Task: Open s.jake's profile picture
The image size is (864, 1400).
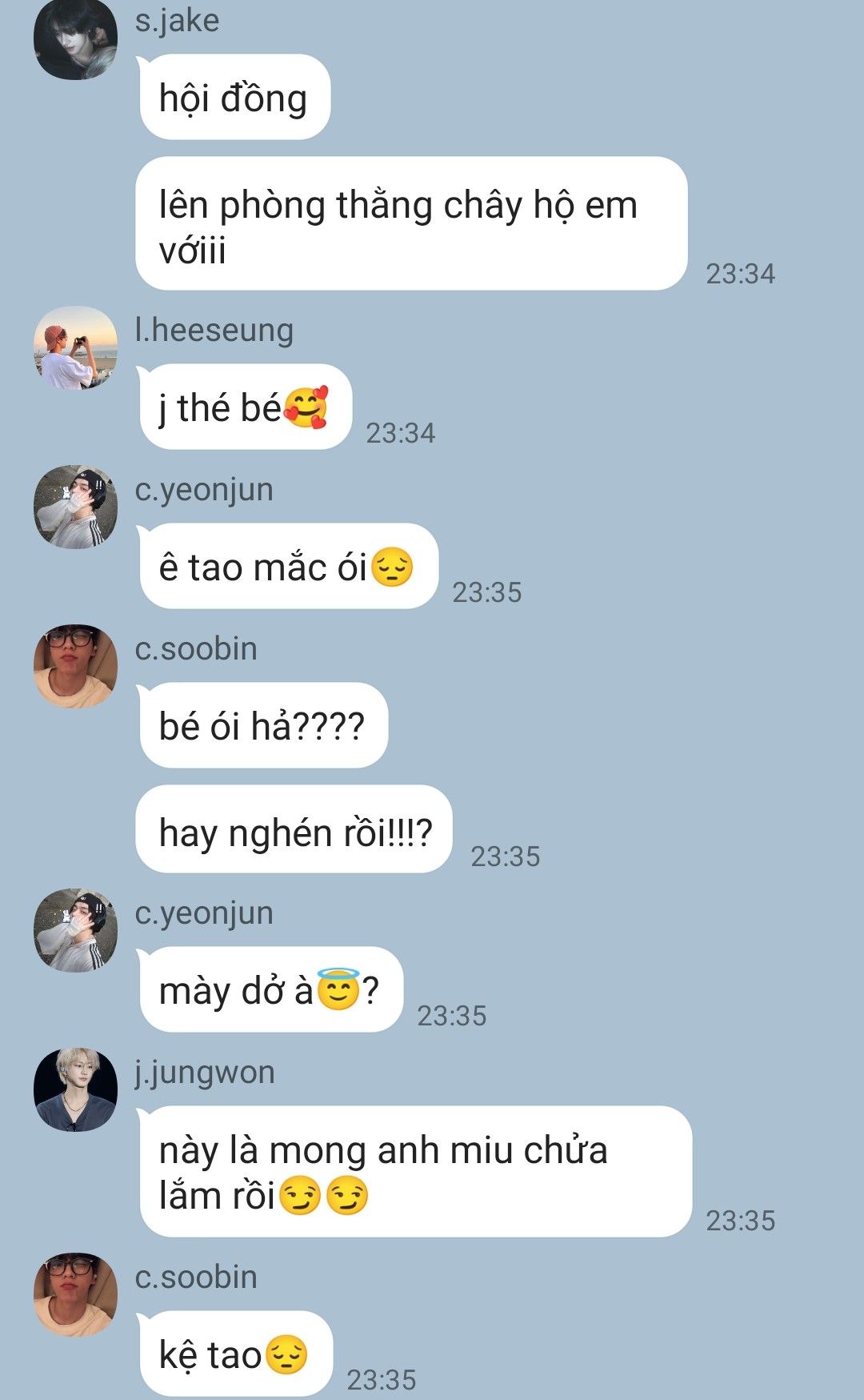Action: [75, 38]
